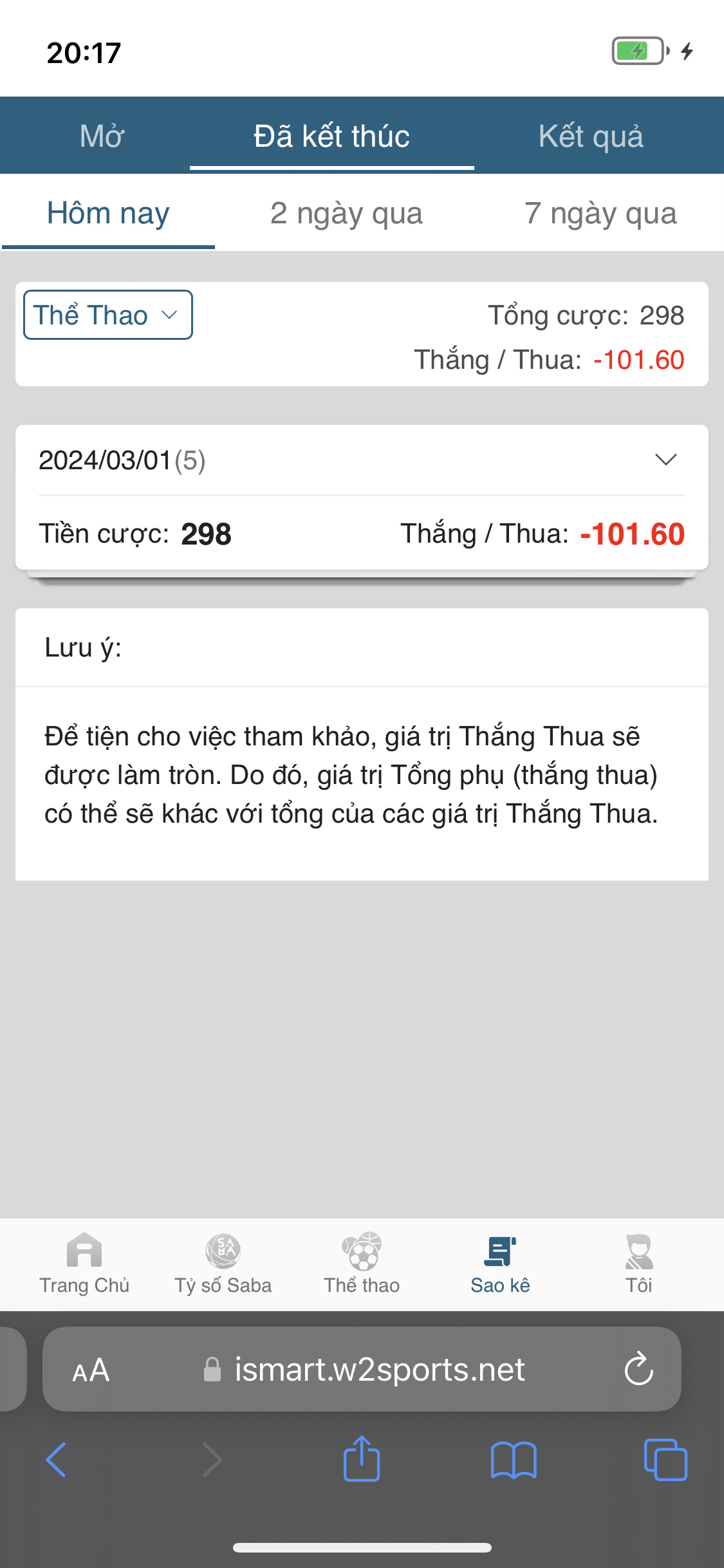Switch to the Mở tab

[102, 136]
